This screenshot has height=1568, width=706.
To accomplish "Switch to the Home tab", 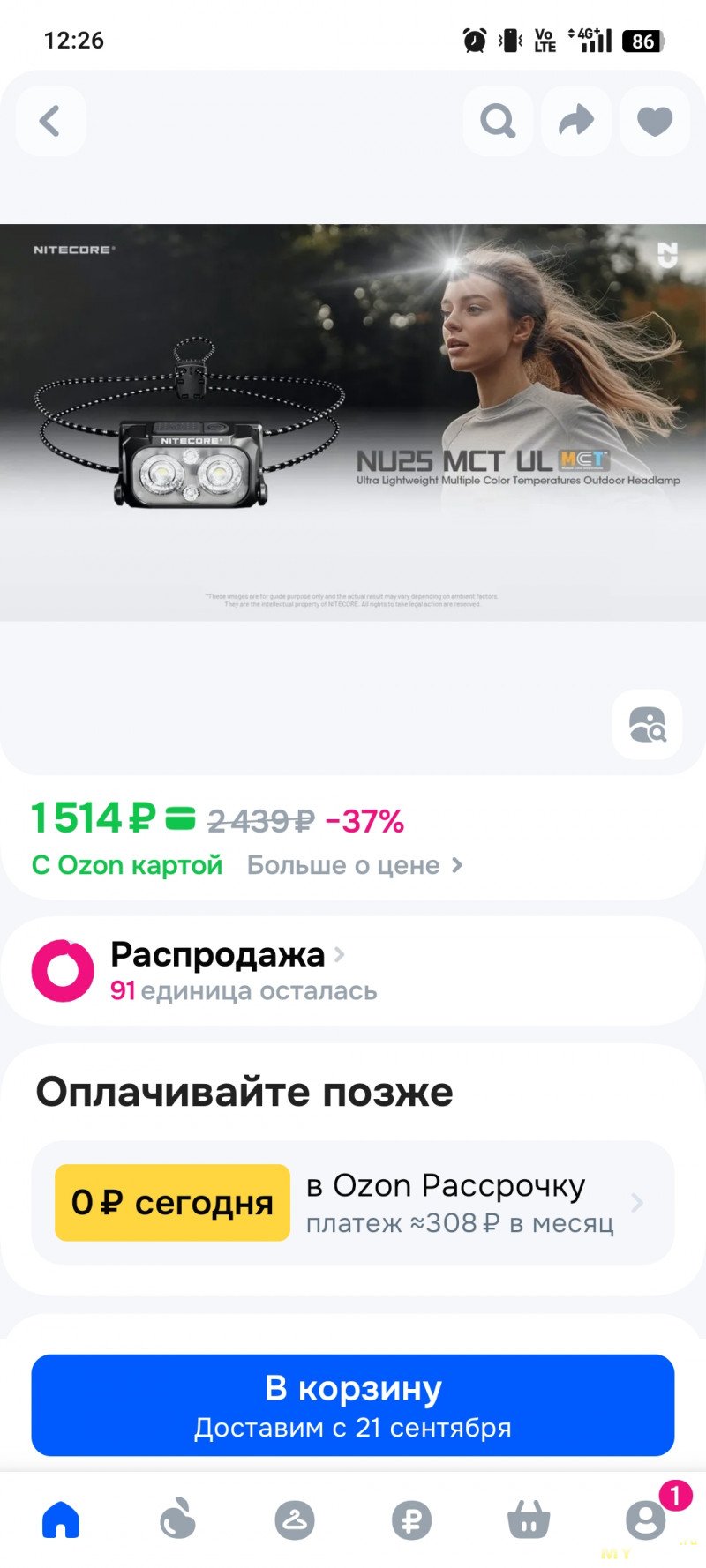I will [x=61, y=1519].
